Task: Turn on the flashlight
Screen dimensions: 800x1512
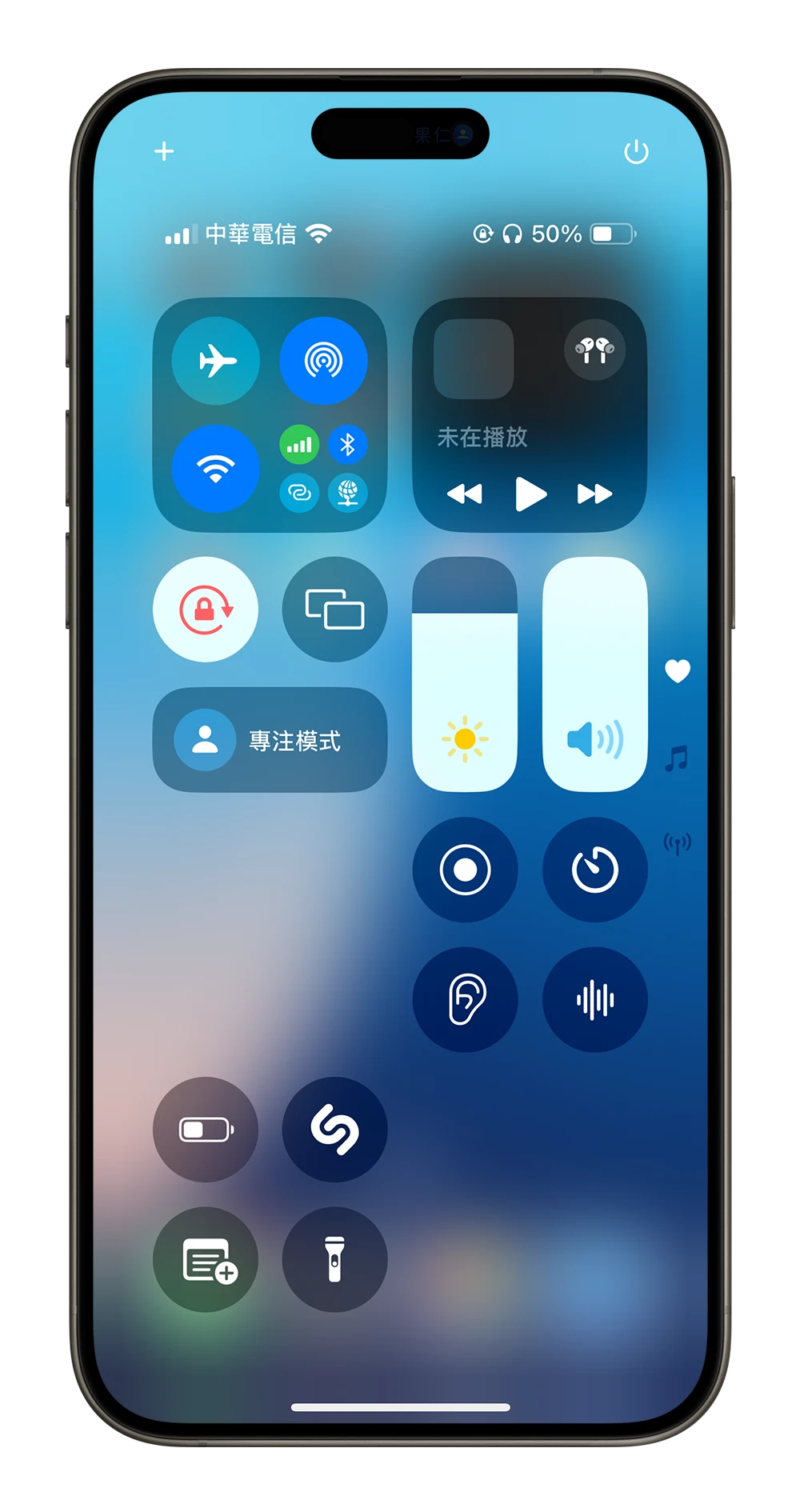Action: coord(334,1259)
